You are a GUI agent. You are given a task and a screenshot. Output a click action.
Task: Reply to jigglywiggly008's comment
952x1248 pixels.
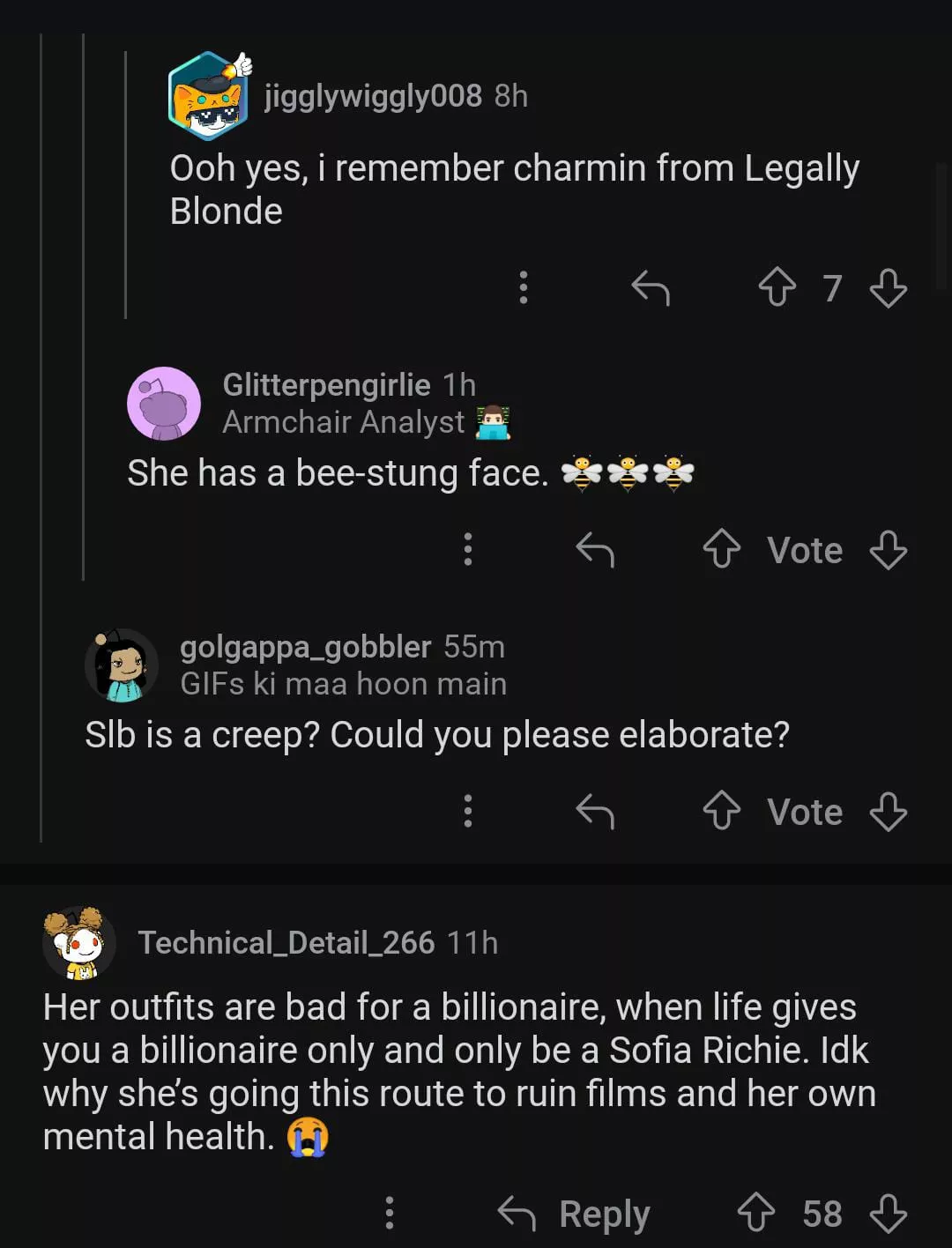651,287
